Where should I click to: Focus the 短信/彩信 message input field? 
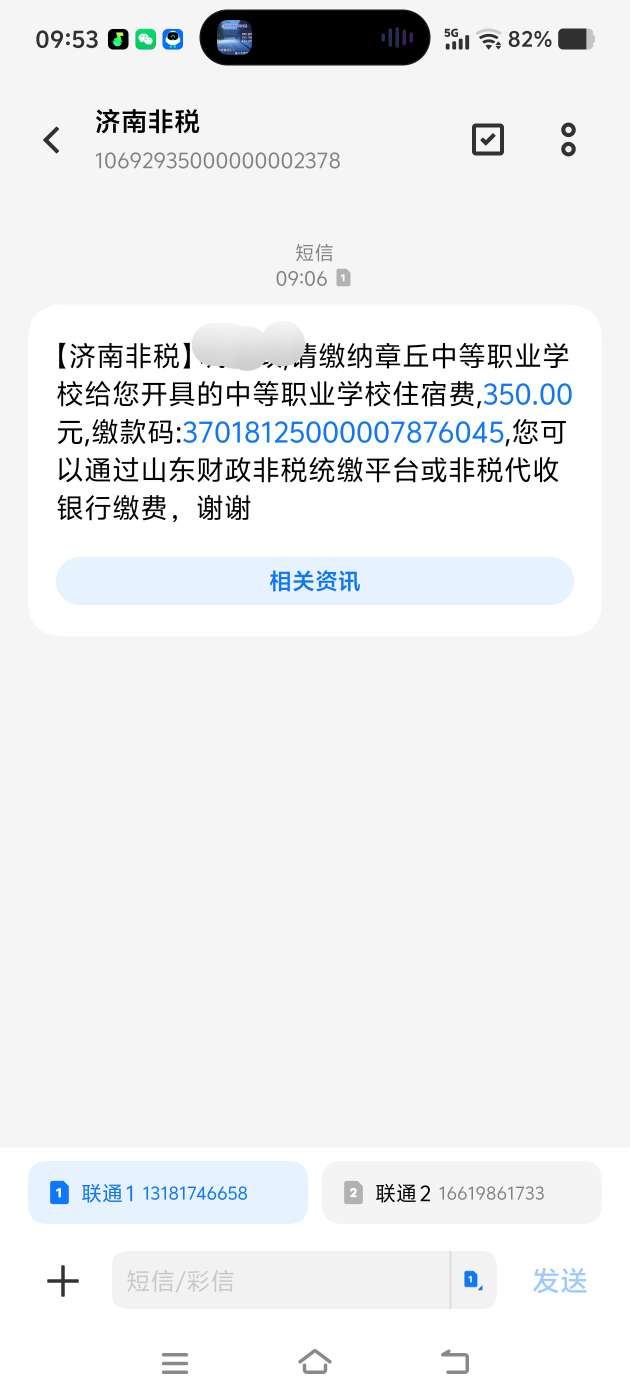tap(281, 1280)
